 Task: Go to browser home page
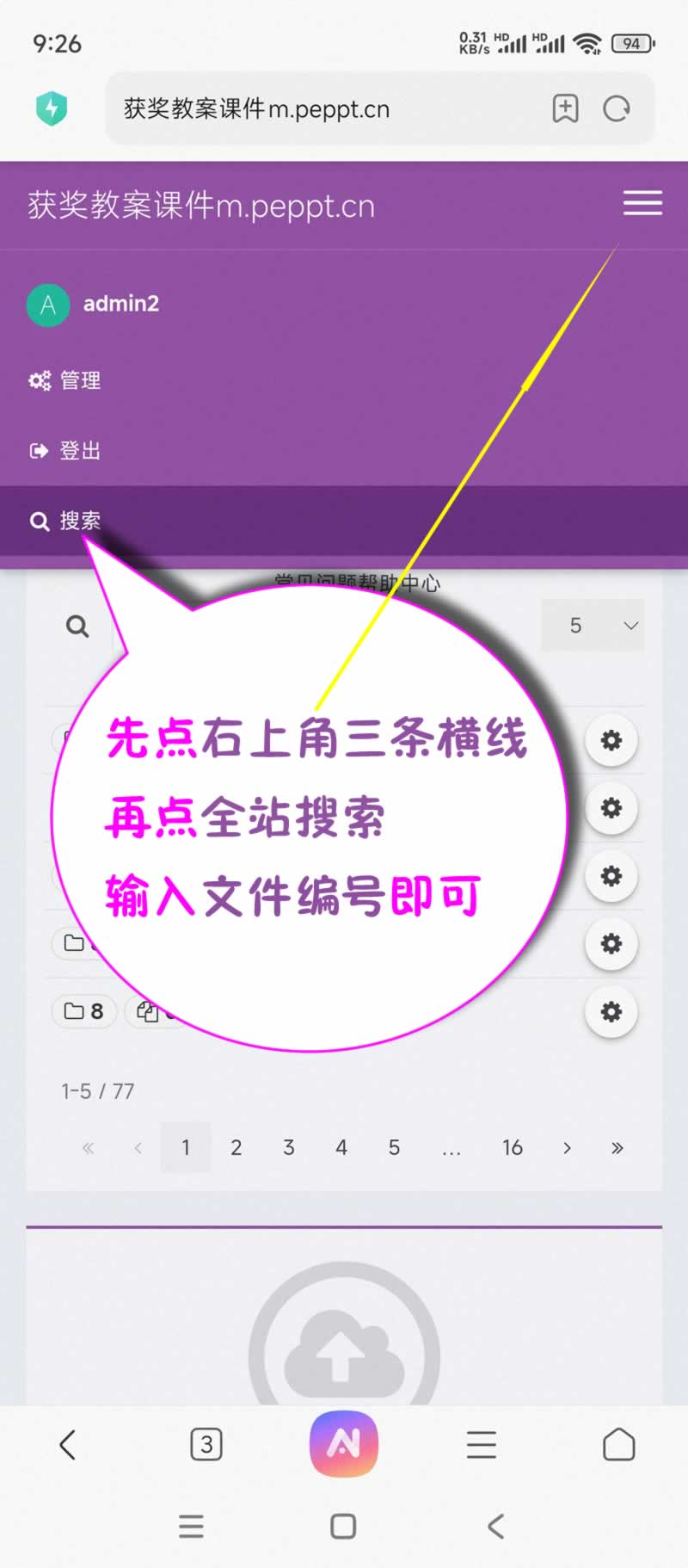(618, 1444)
